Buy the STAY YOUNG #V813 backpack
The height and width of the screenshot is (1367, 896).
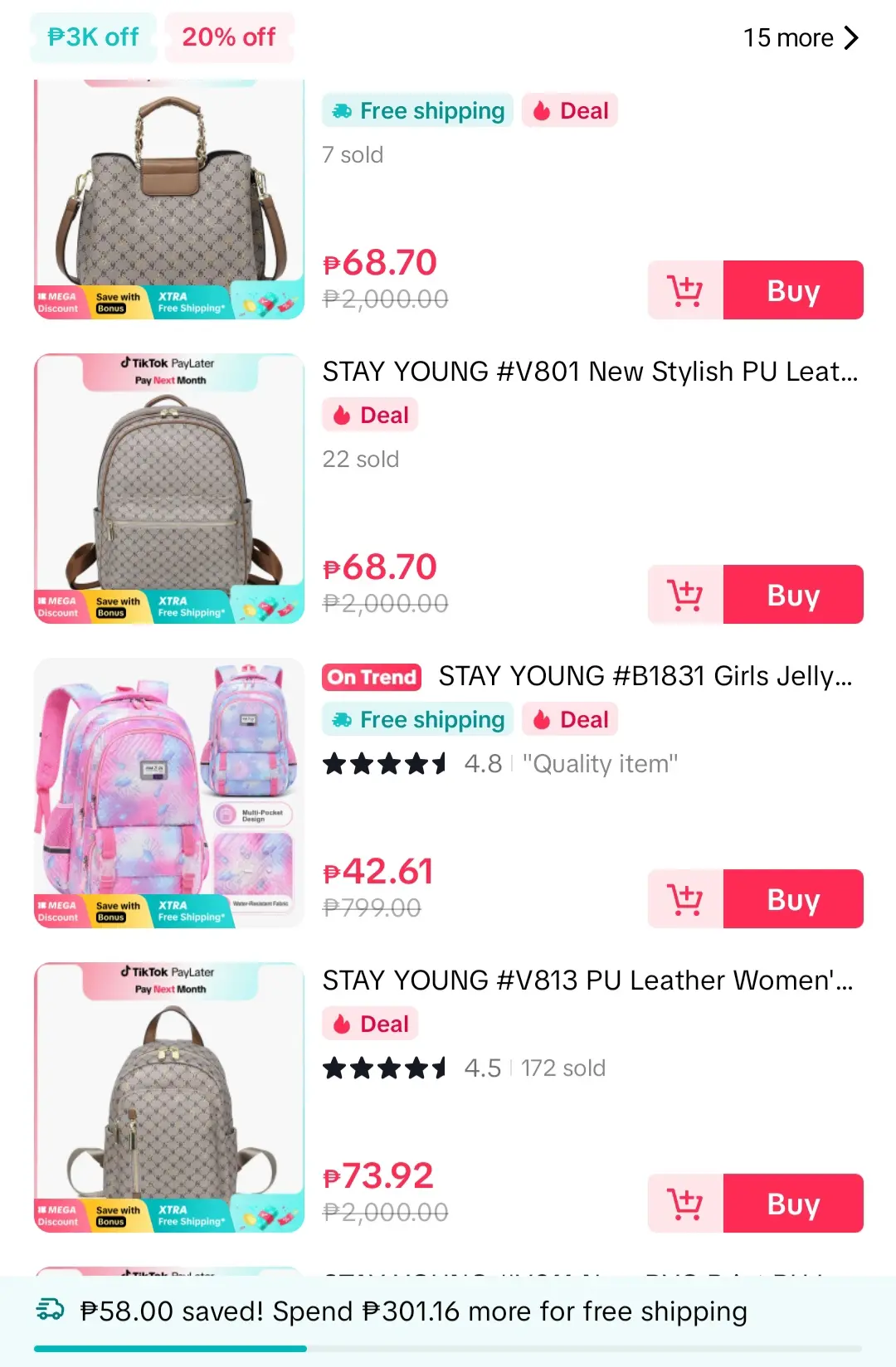(793, 1204)
